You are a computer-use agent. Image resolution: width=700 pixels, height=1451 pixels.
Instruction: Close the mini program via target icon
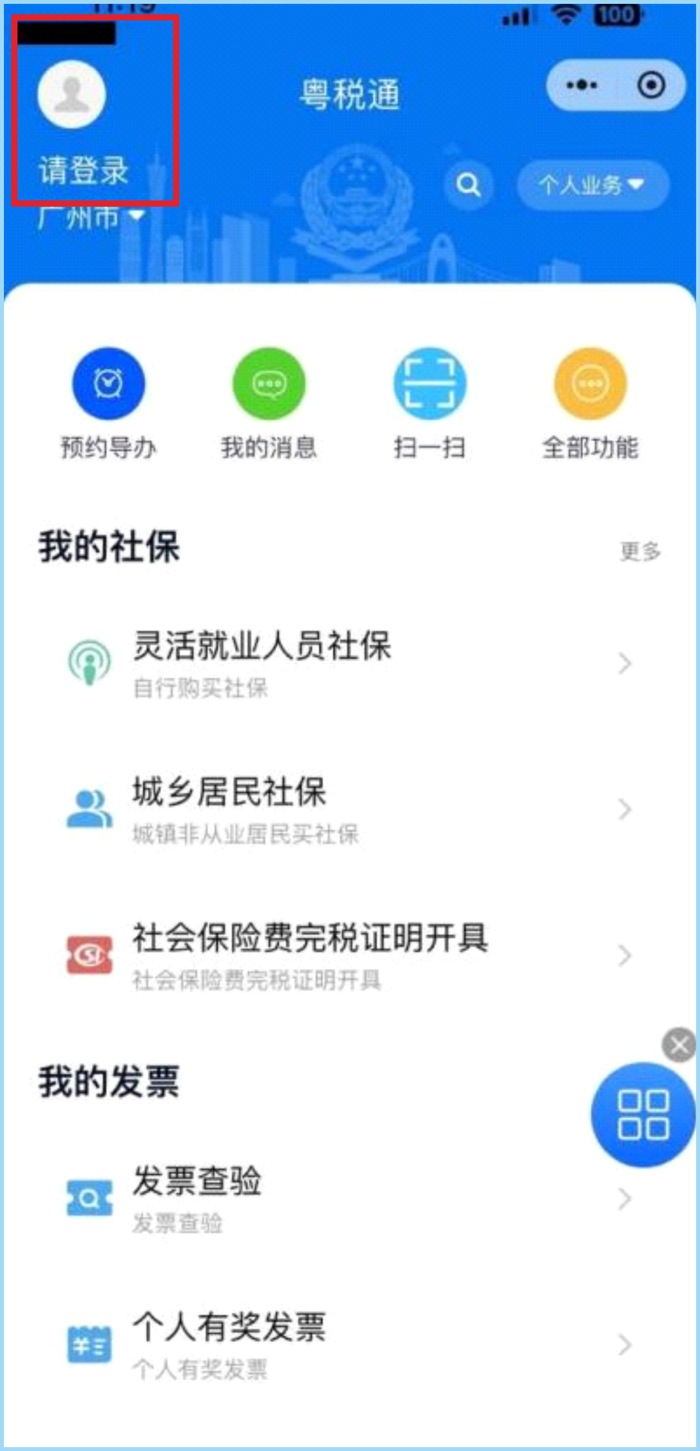[x=651, y=86]
